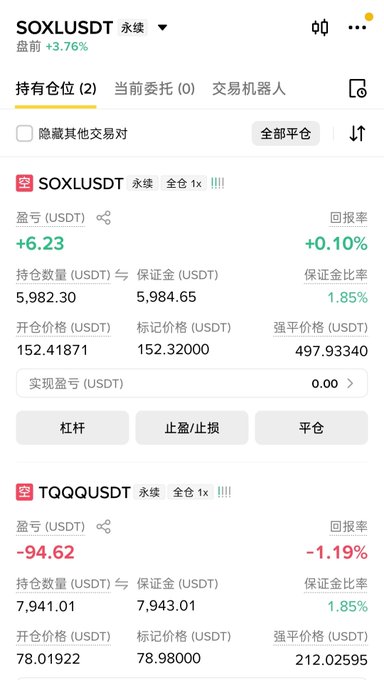Image resolution: width=384 pixels, height=680 pixels.
Task: Switch to the 交易机器人 tab
Action: 249,89
